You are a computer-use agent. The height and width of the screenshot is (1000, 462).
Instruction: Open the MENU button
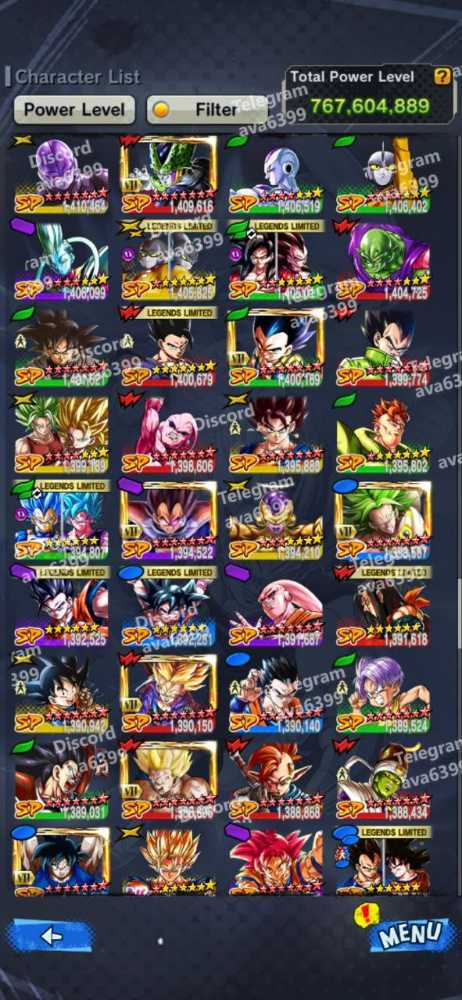[x=408, y=934]
